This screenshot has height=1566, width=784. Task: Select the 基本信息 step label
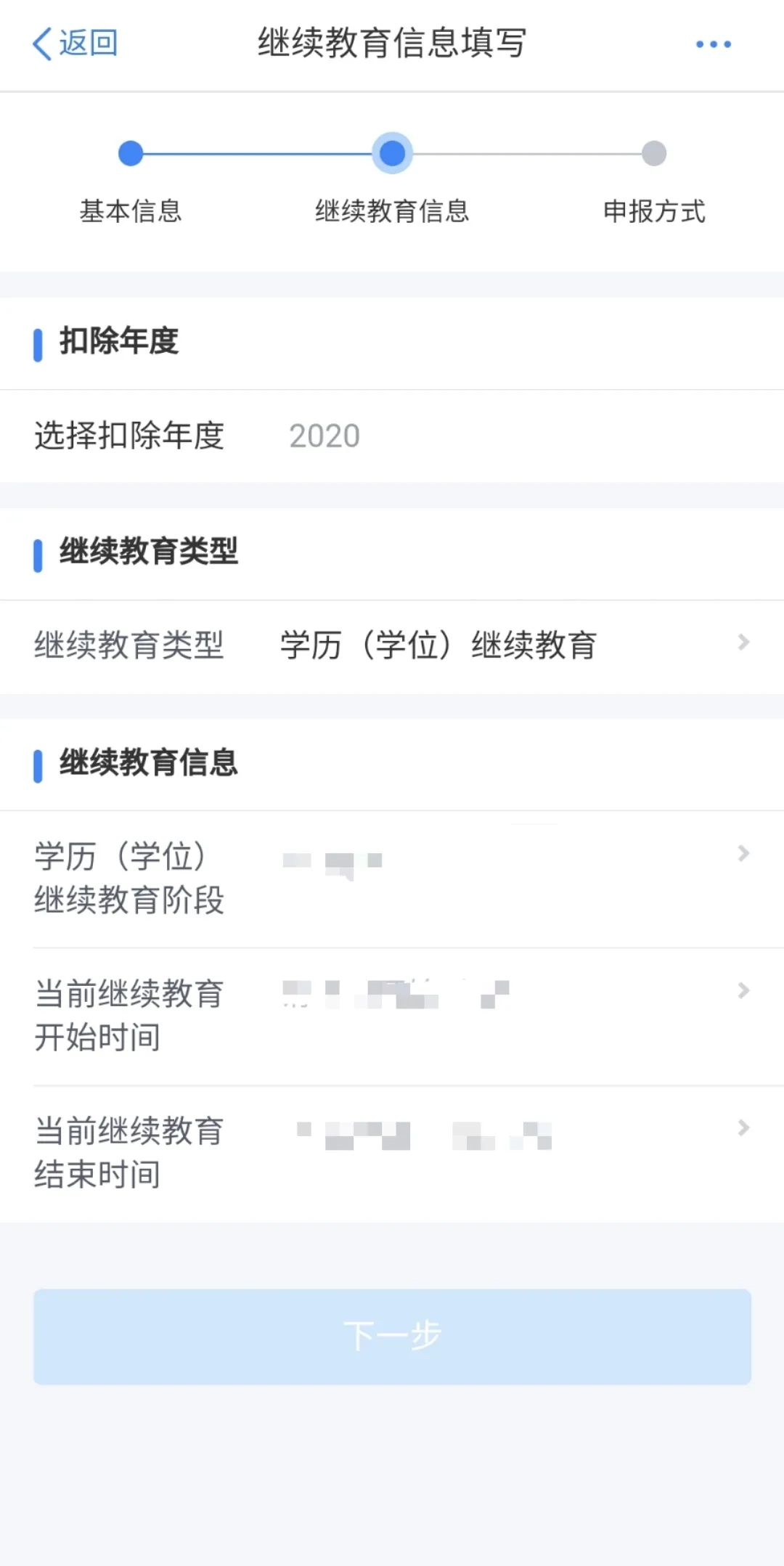(x=131, y=211)
